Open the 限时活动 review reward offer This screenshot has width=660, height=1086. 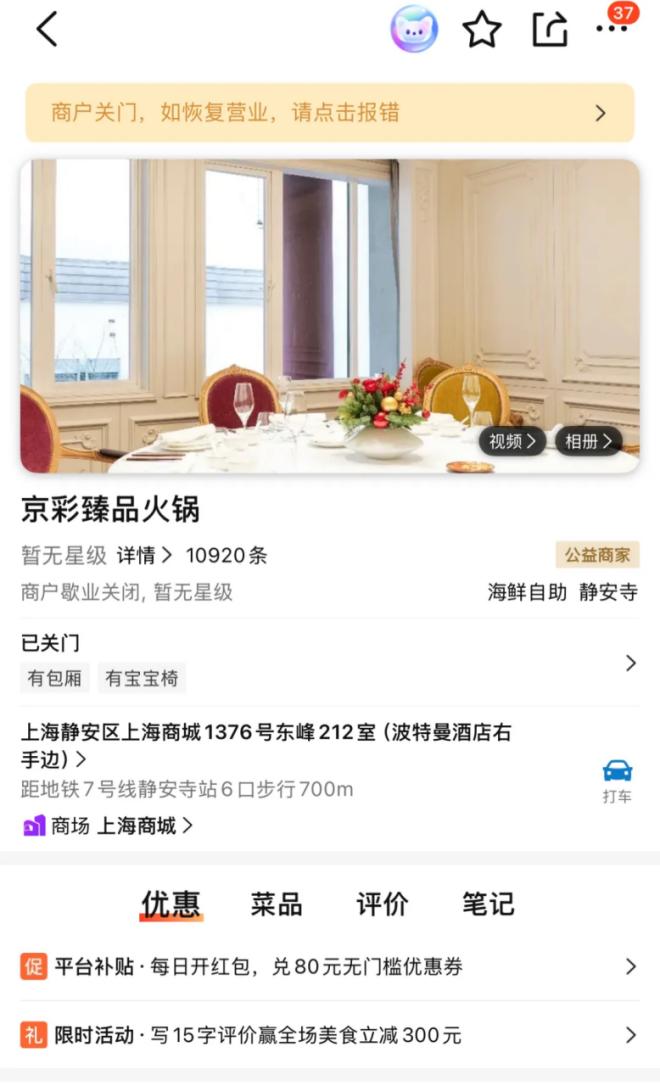point(328,1035)
